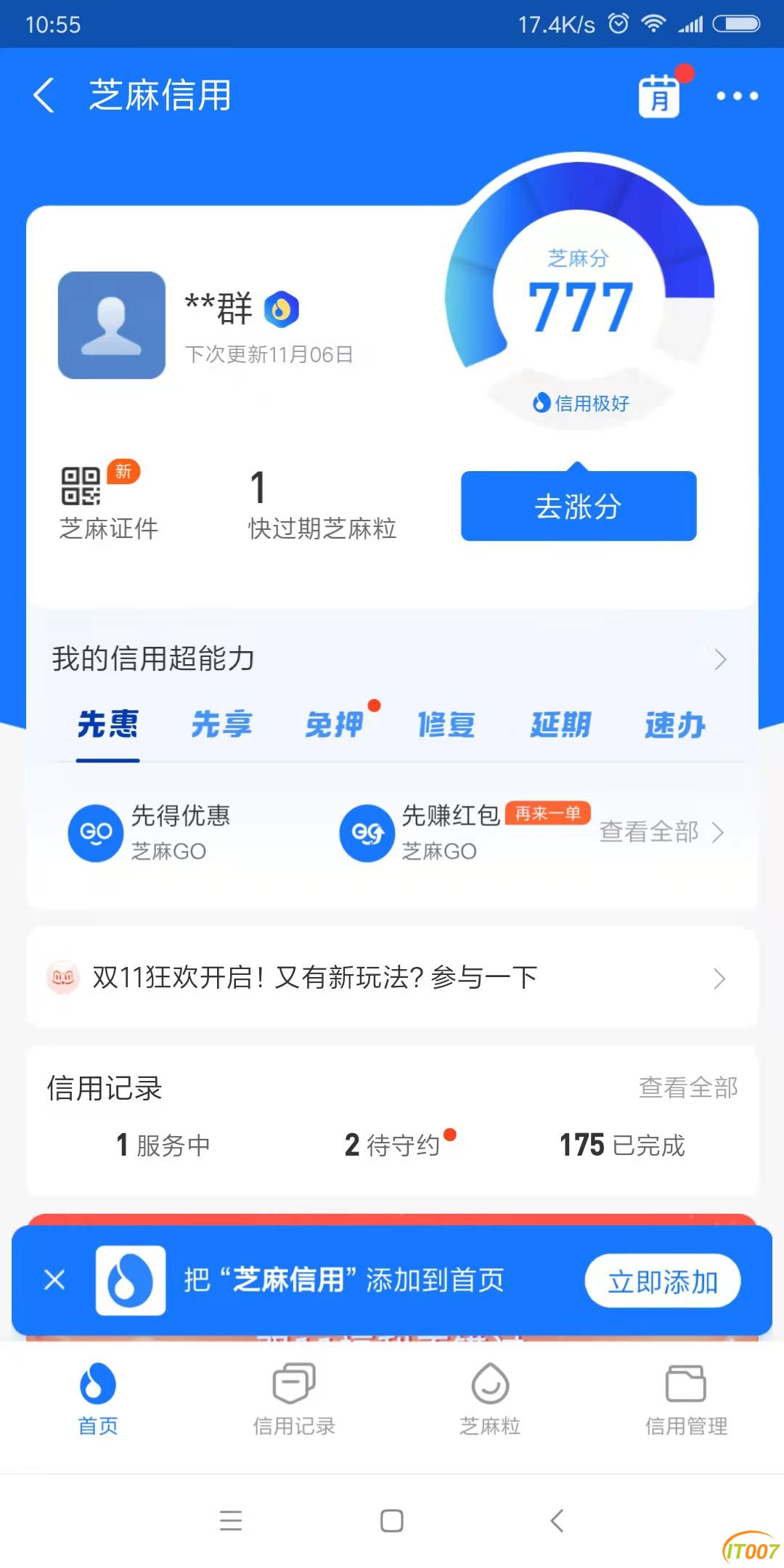This screenshot has height=1568, width=784.
Task: Select the 速办 tab
Action: pyautogui.click(x=674, y=724)
